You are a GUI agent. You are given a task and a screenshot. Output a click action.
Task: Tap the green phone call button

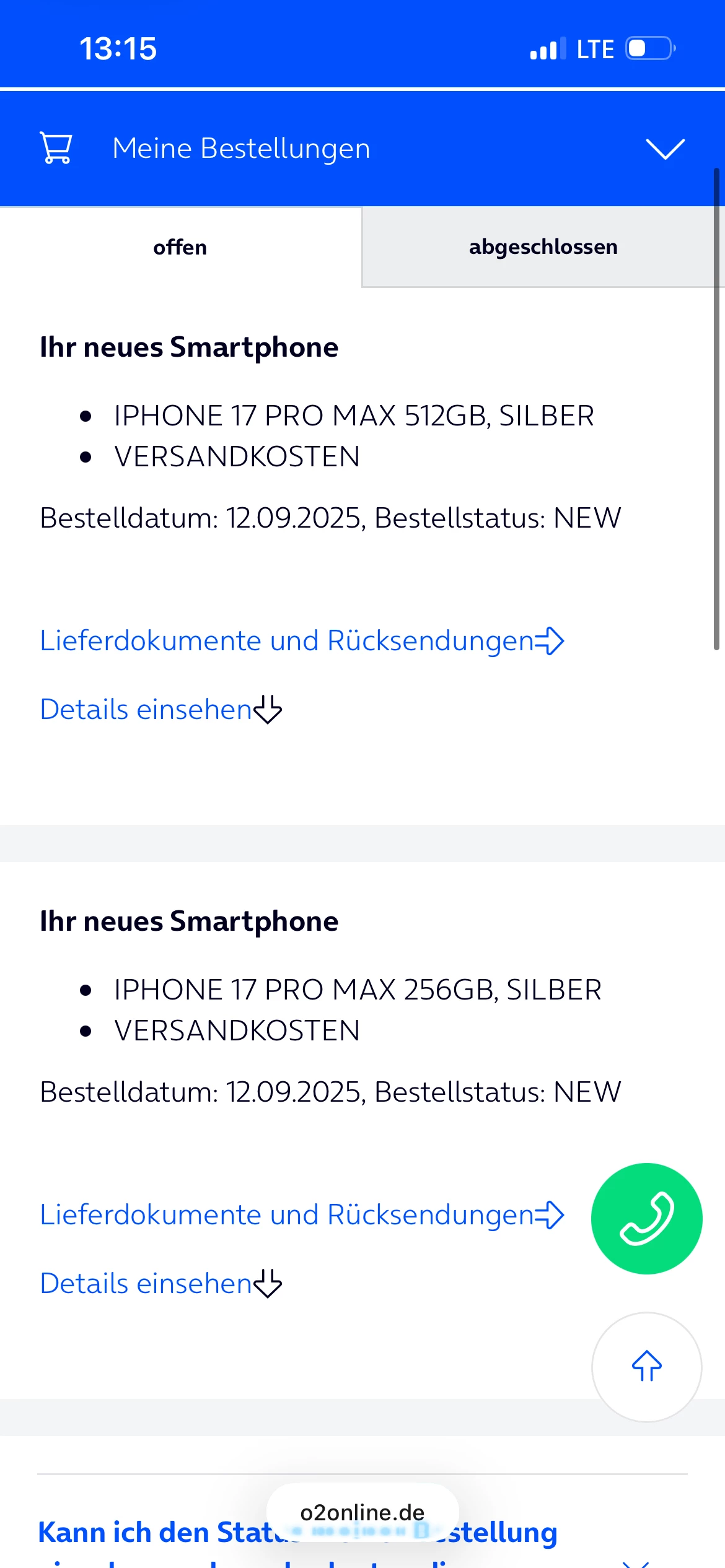point(646,1218)
